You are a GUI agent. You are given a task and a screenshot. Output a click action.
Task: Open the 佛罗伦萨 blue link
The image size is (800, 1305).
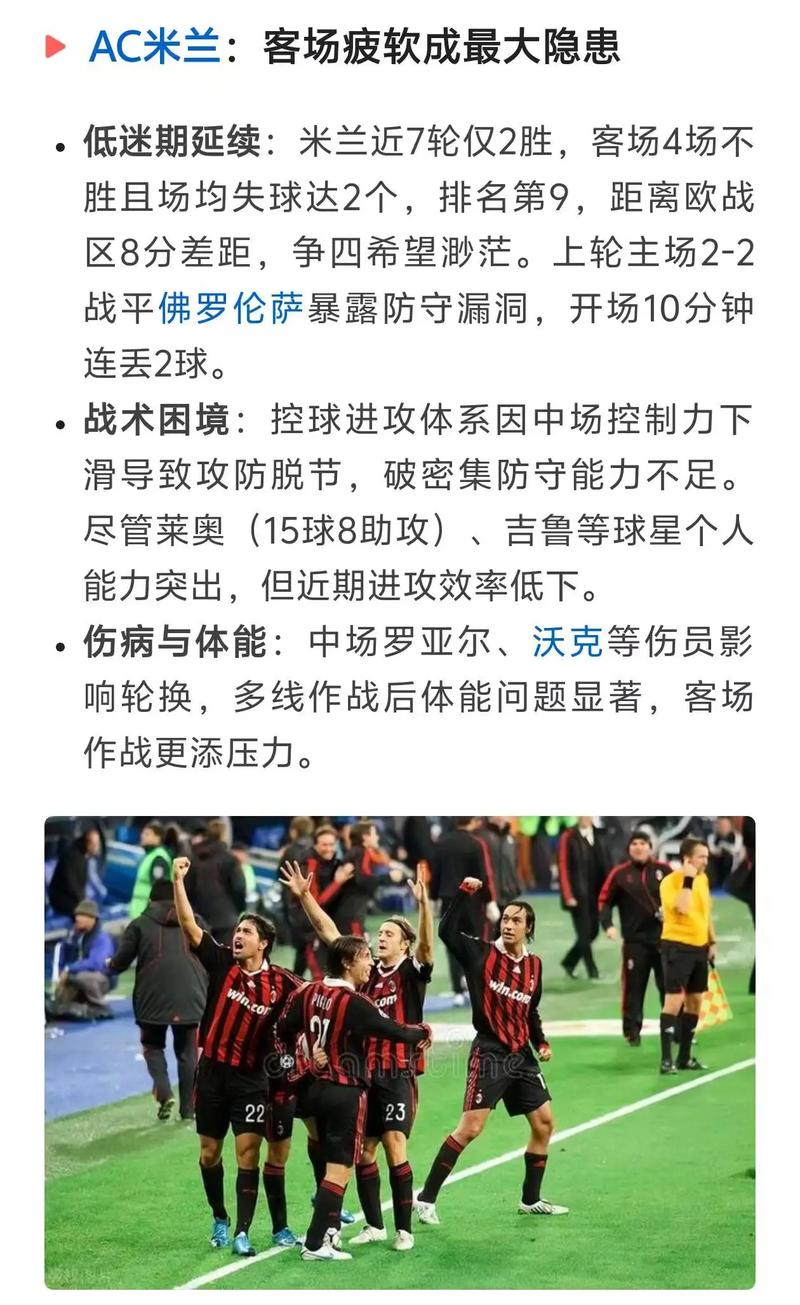coord(230,309)
